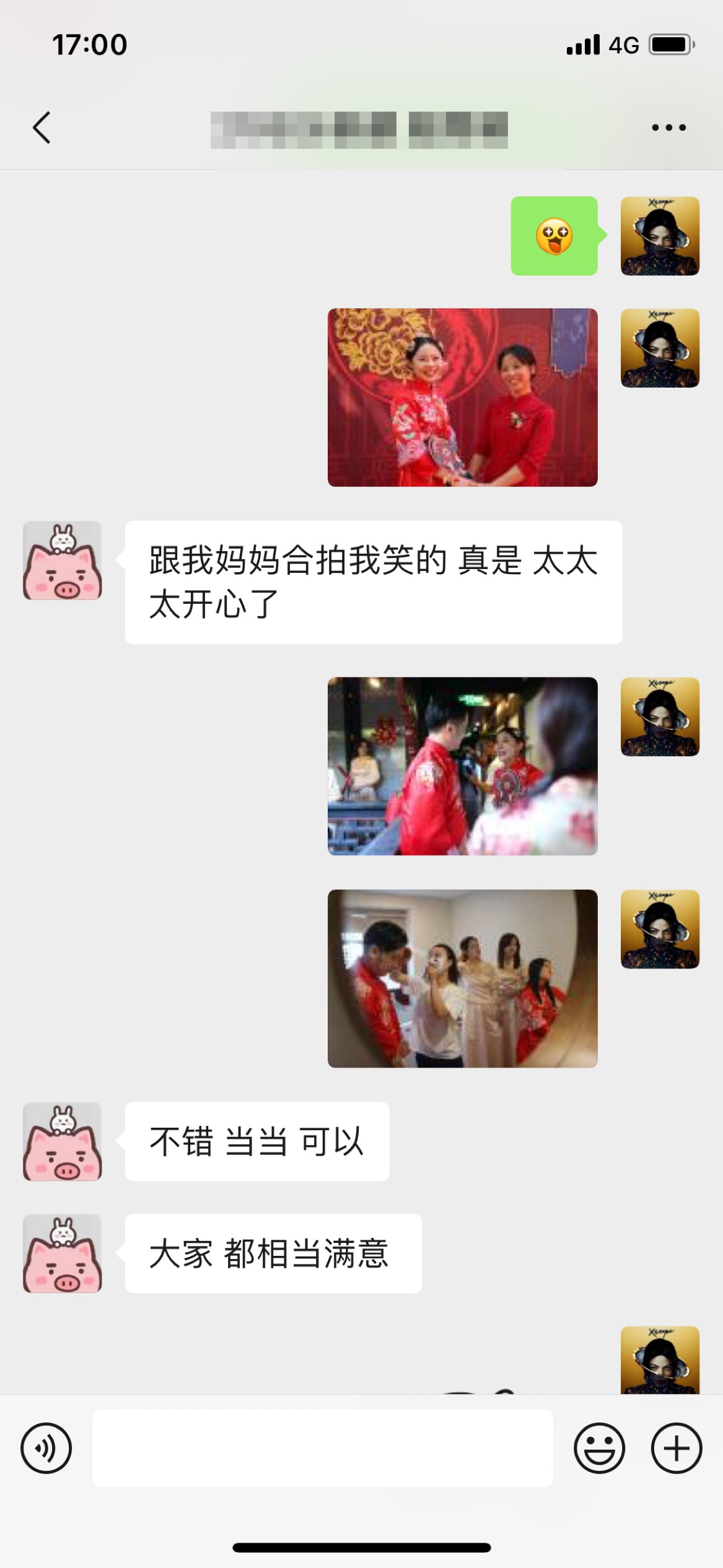This screenshot has width=723, height=1568.
Task: Open the three-dot chat options menu
Action: tap(668, 128)
